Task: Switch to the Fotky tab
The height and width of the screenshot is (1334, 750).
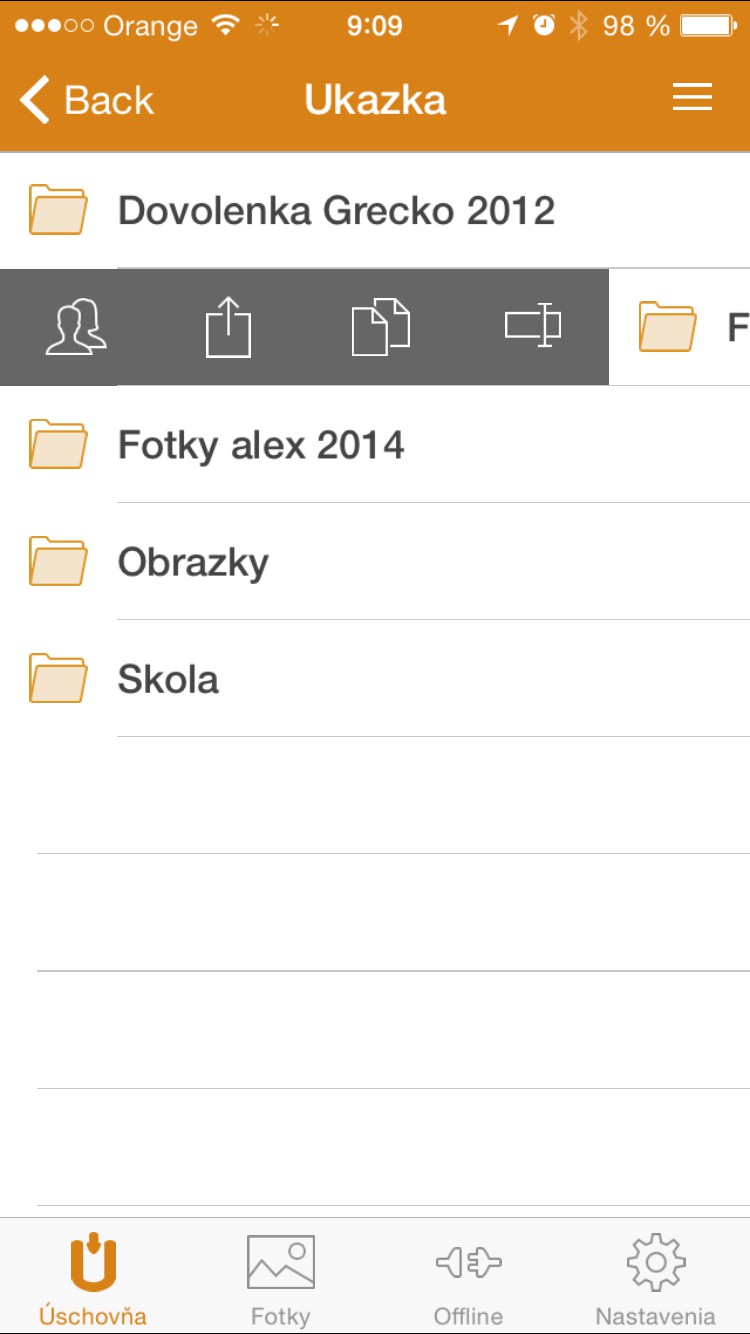Action: click(x=281, y=1278)
